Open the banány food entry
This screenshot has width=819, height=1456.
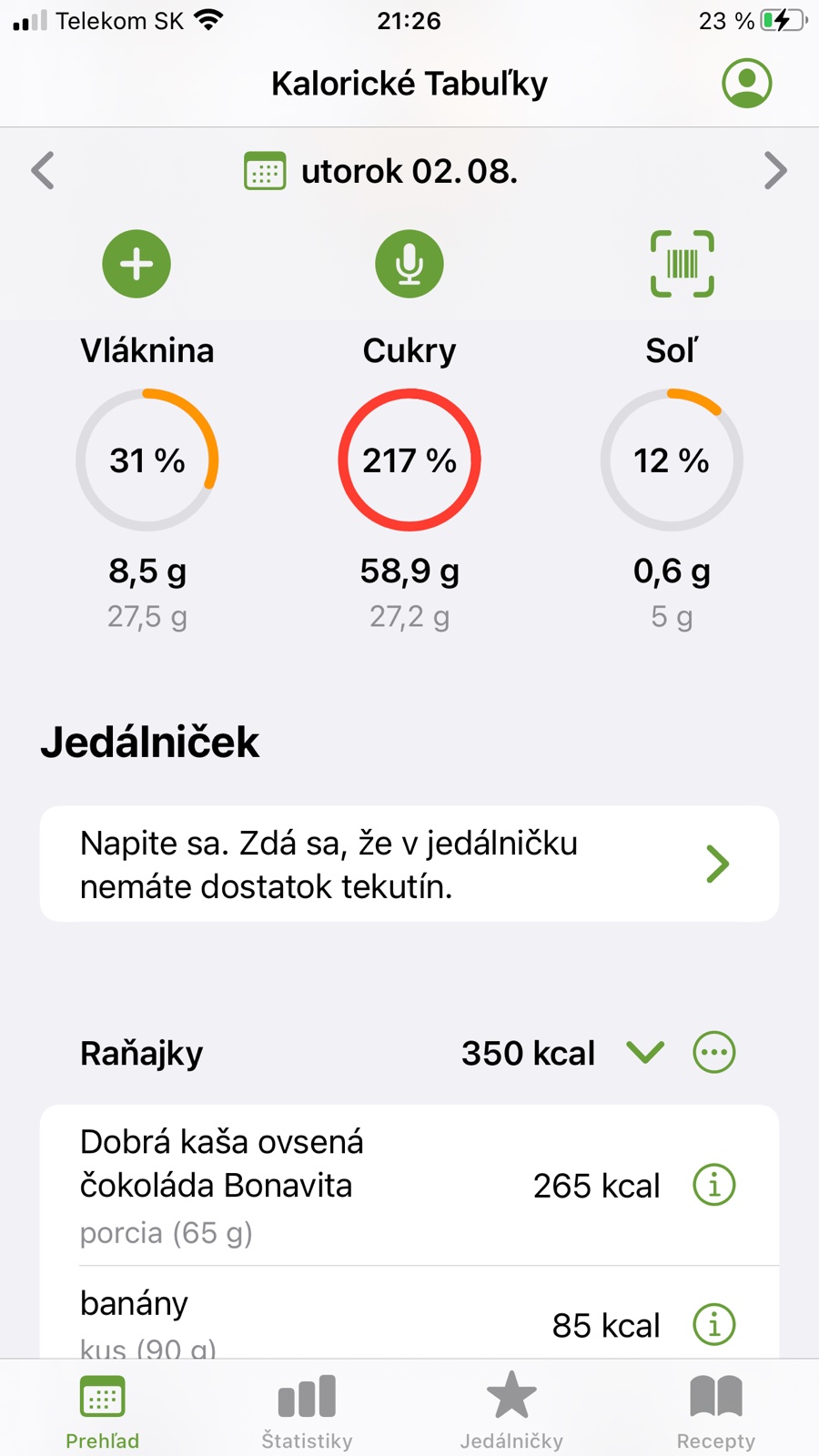click(x=273, y=1319)
